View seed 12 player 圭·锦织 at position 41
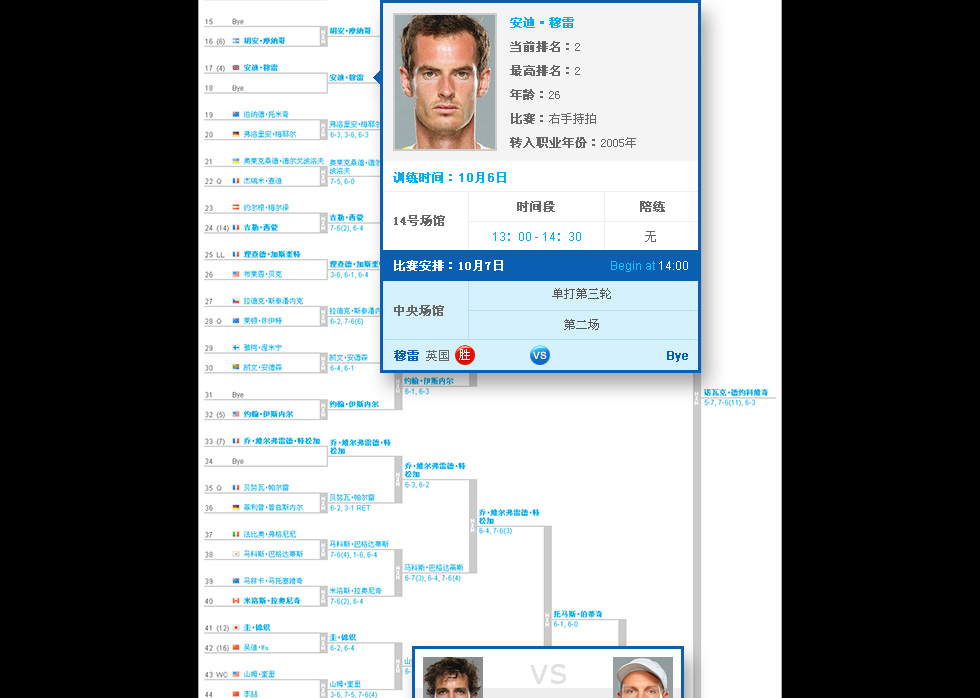980x698 pixels. point(257,628)
